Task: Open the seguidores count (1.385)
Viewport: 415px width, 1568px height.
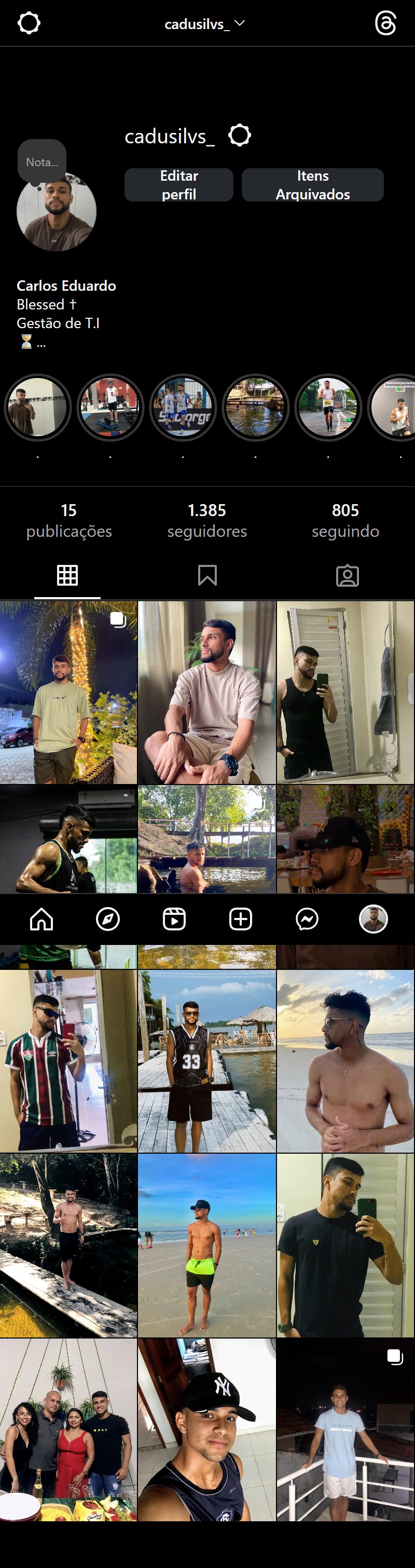Action: pyautogui.click(x=207, y=520)
